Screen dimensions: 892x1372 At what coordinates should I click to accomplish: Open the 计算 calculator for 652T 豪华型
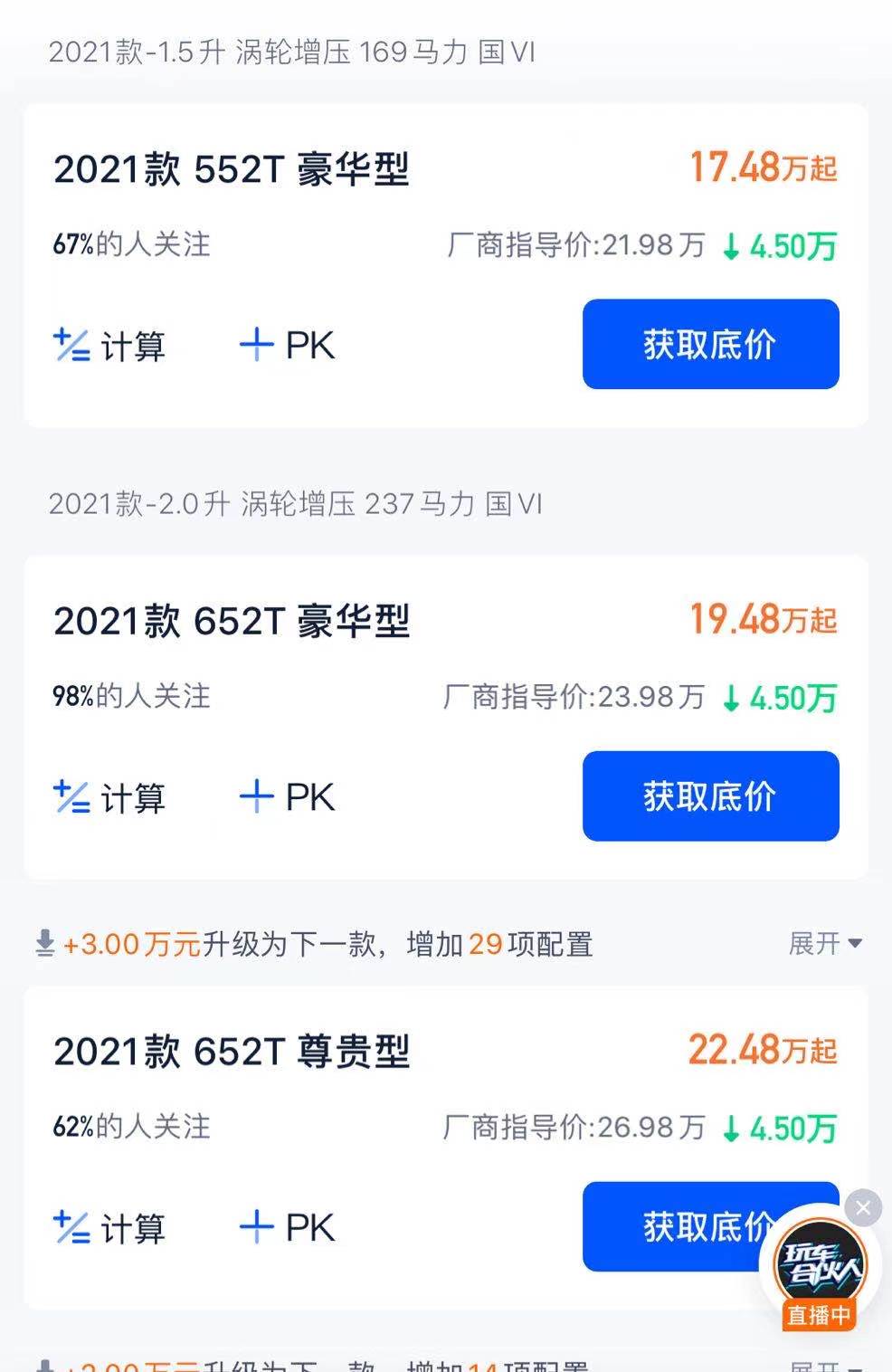(x=109, y=796)
